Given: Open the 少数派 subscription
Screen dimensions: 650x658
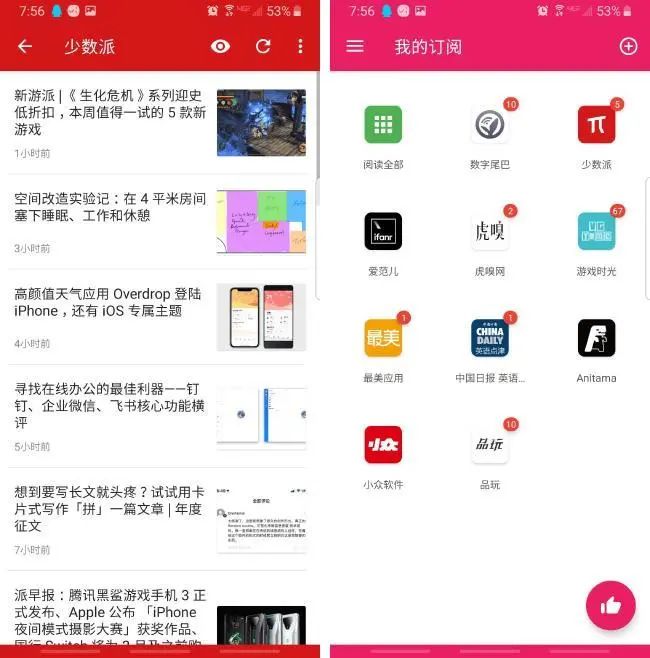Looking at the screenshot, I should 596,125.
